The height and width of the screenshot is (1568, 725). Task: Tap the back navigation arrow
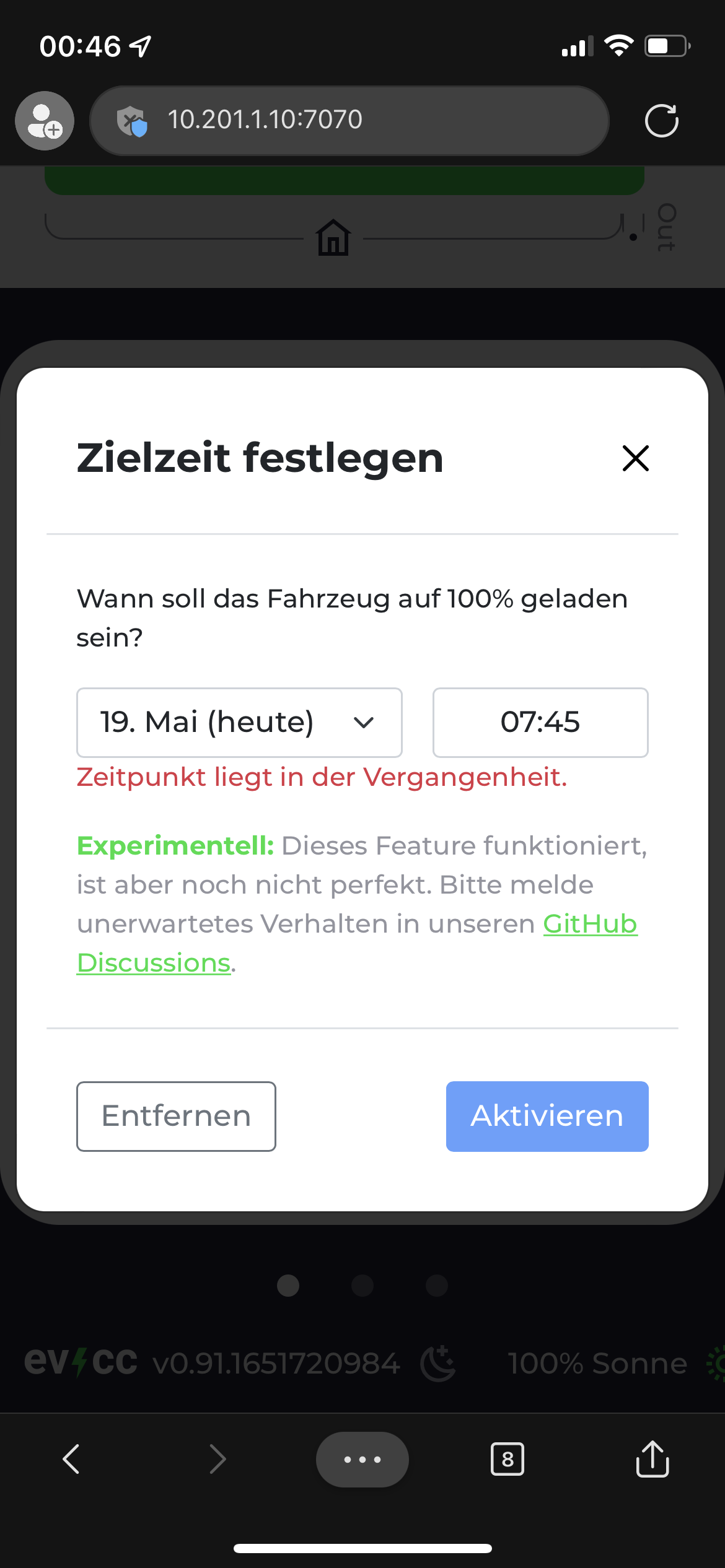tap(71, 1460)
